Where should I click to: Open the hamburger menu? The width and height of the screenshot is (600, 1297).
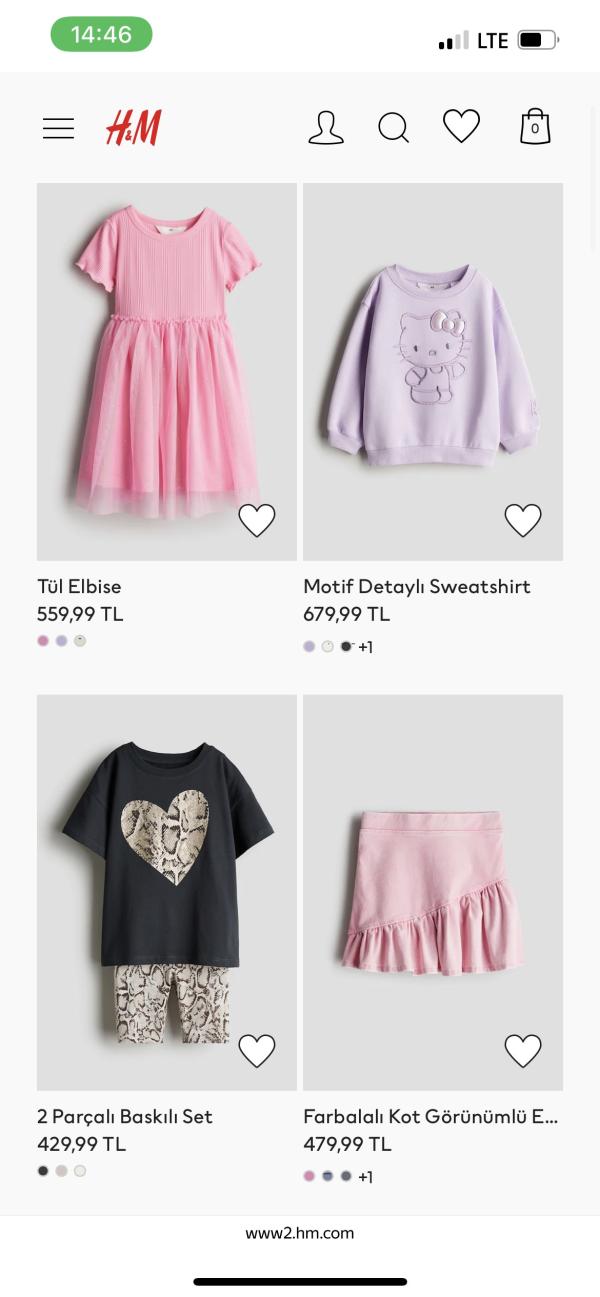click(58, 128)
